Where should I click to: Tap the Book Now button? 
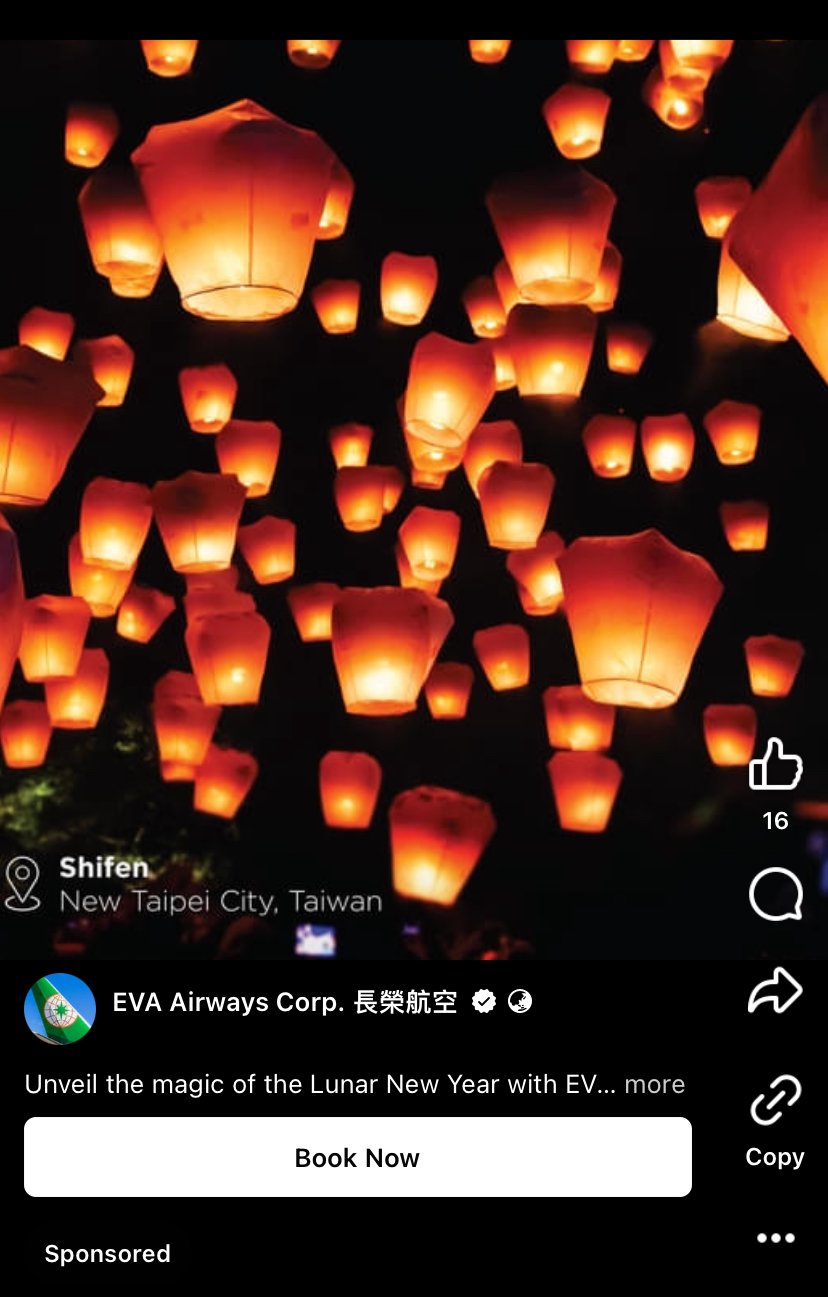pyautogui.click(x=358, y=1157)
